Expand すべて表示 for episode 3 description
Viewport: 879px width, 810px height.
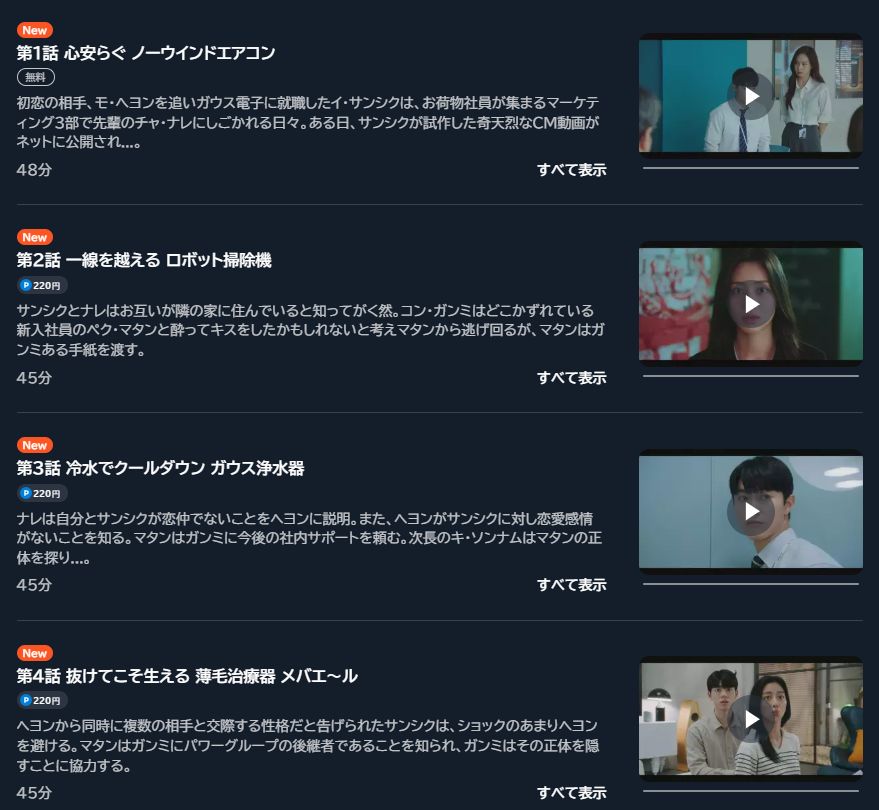click(x=571, y=585)
